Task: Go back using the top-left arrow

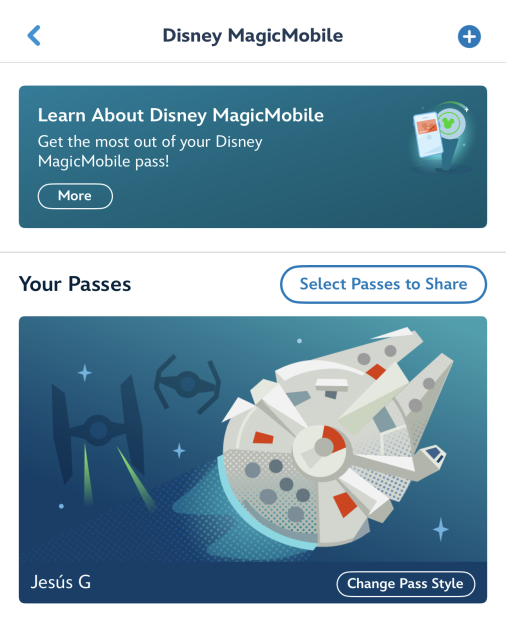Action: [x=34, y=35]
